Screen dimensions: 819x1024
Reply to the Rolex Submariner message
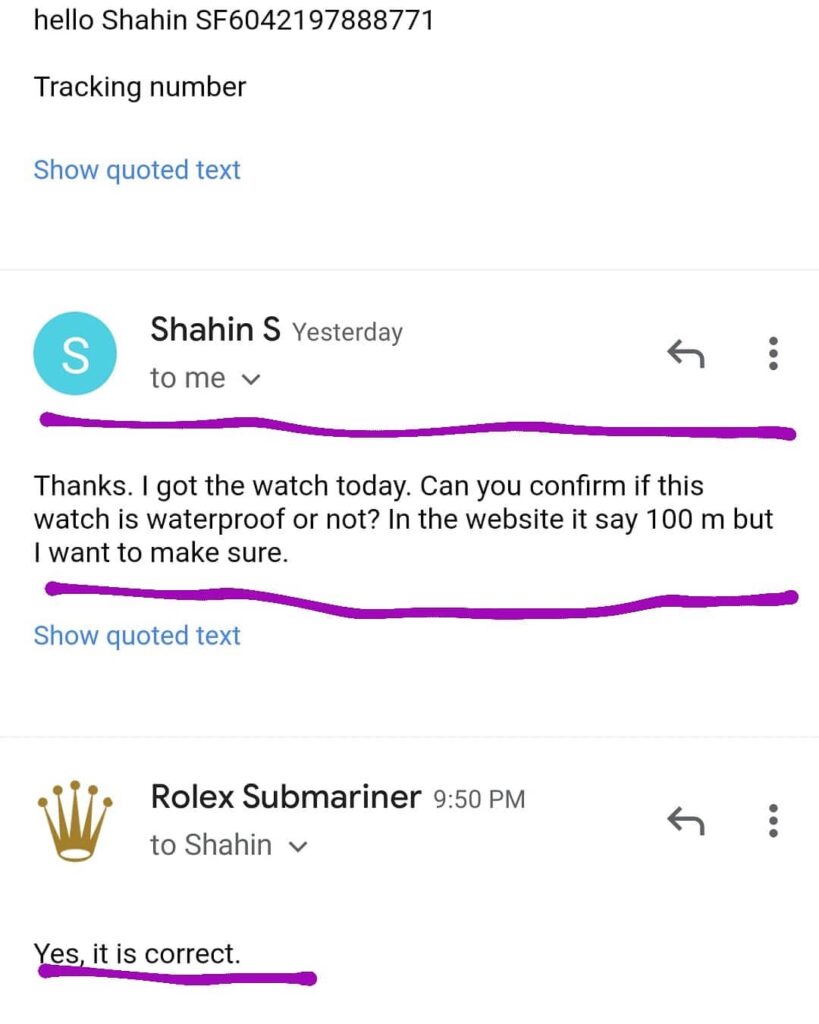pos(686,821)
